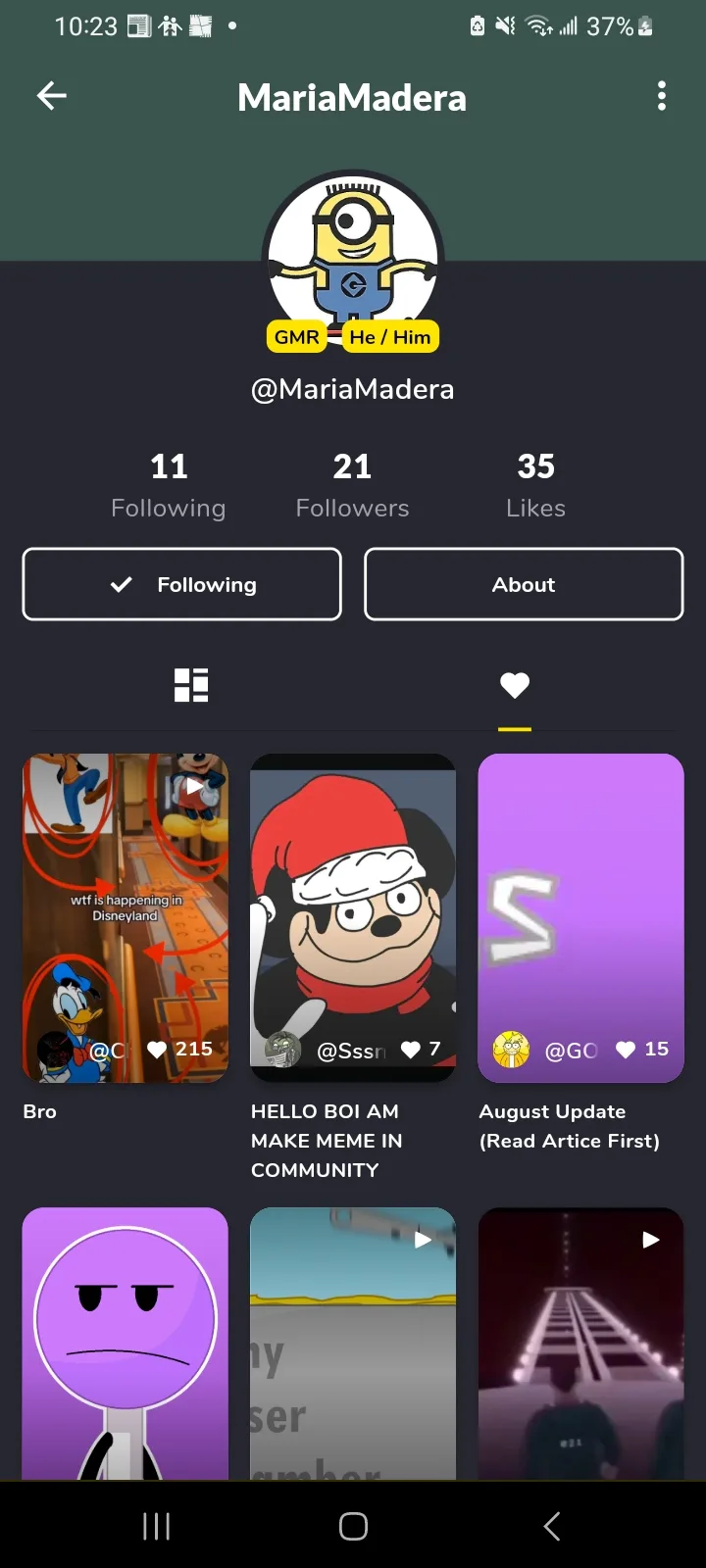This screenshot has width=706, height=1568.
Task: Open the "Bro" Disneyland video post
Action: tap(126, 918)
